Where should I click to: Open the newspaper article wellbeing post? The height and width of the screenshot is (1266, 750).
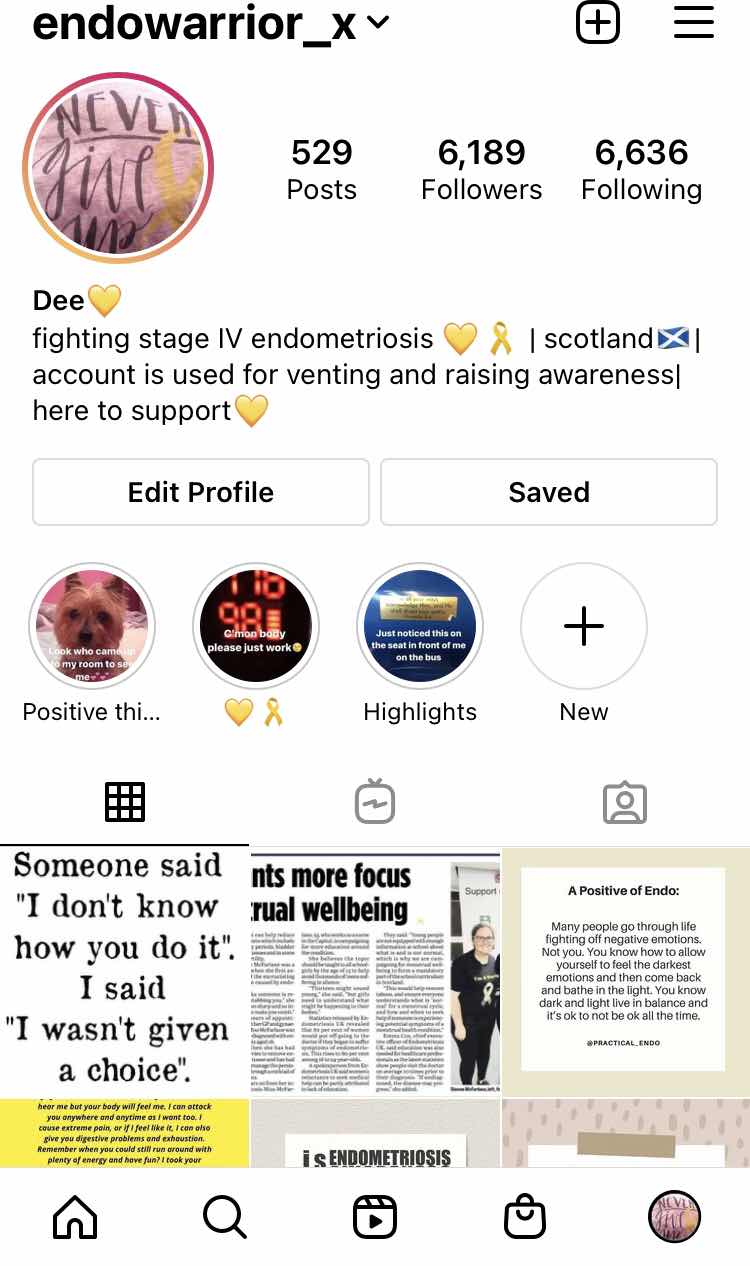pyautogui.click(x=375, y=970)
